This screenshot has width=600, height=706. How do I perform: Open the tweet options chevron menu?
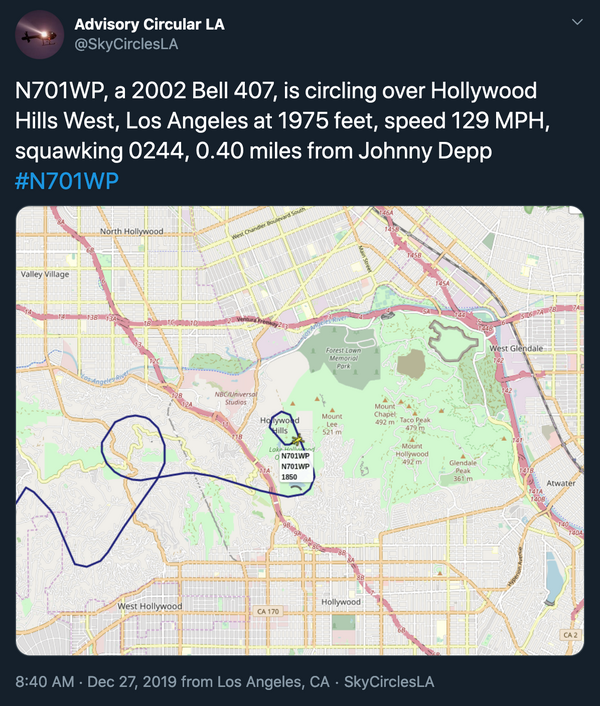[576, 21]
